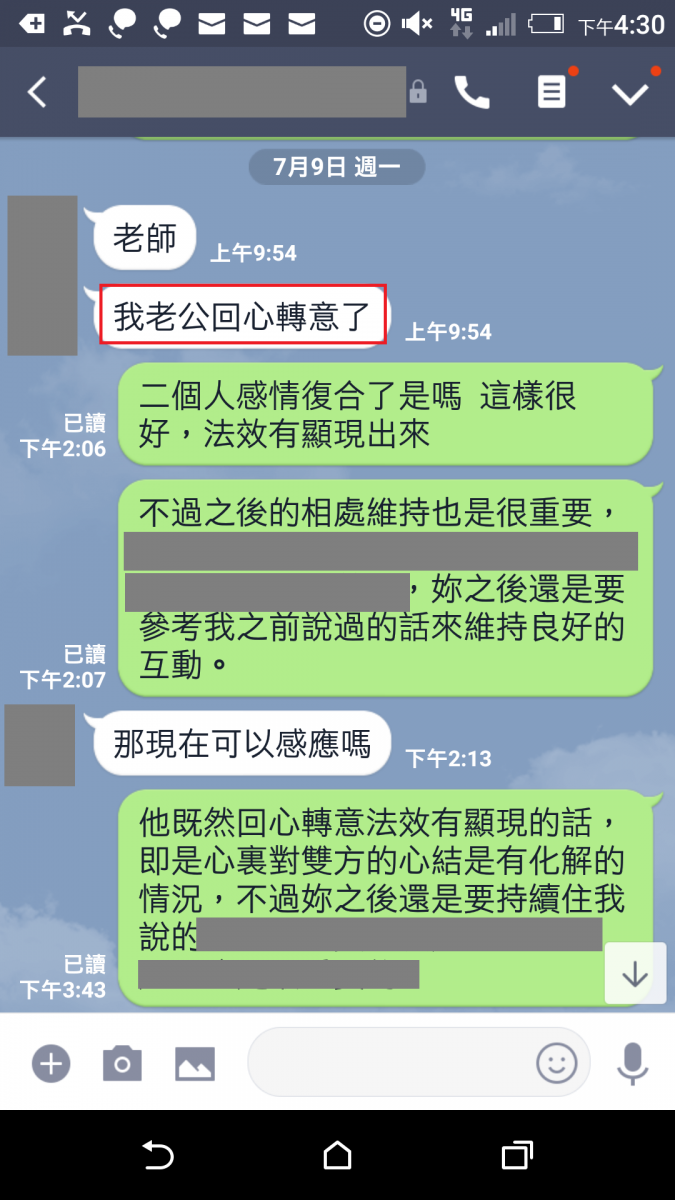Screen dimensions: 675x1200
Task: Tap the Android home button
Action: point(337,1156)
